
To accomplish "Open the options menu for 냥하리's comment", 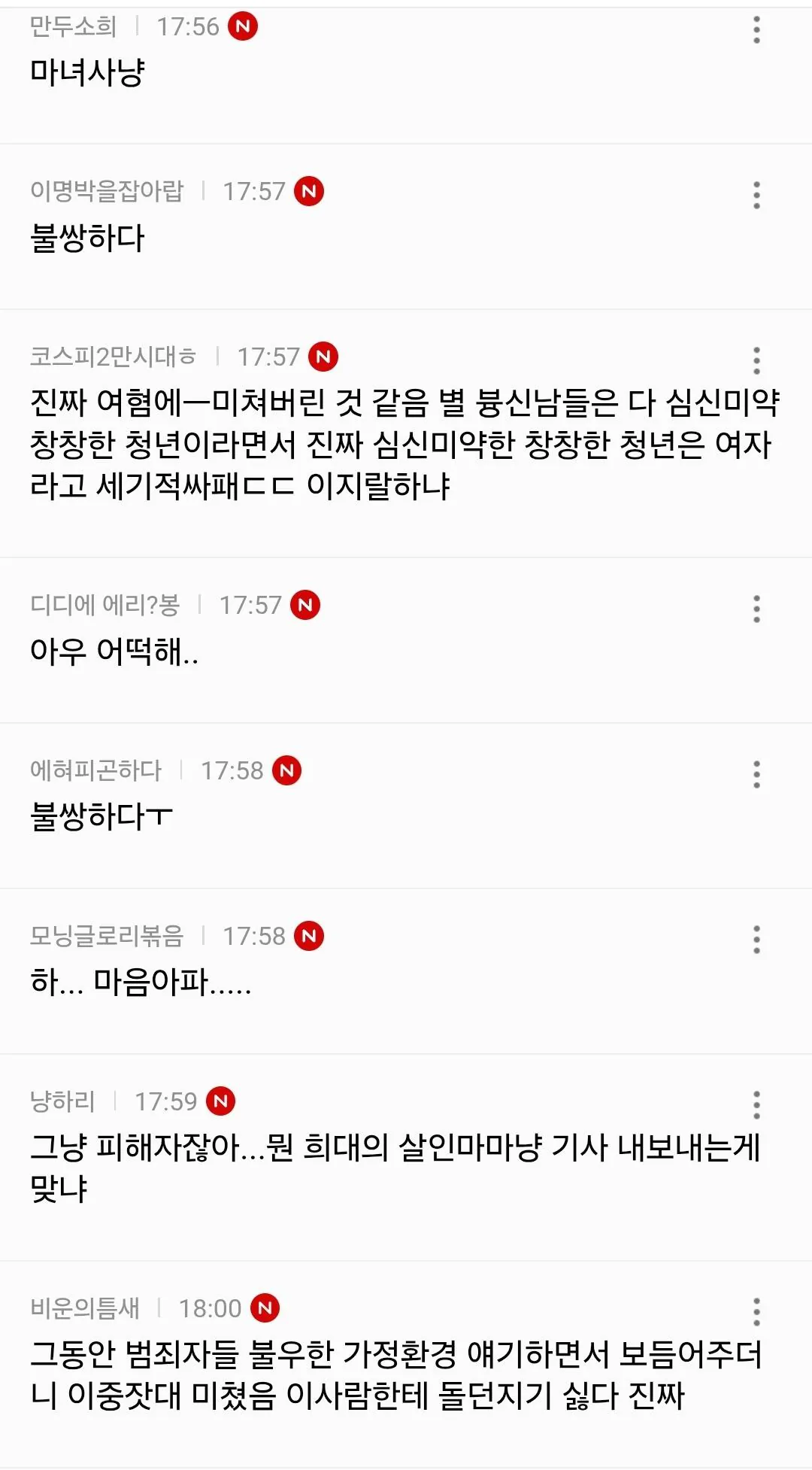I will (758, 1103).
